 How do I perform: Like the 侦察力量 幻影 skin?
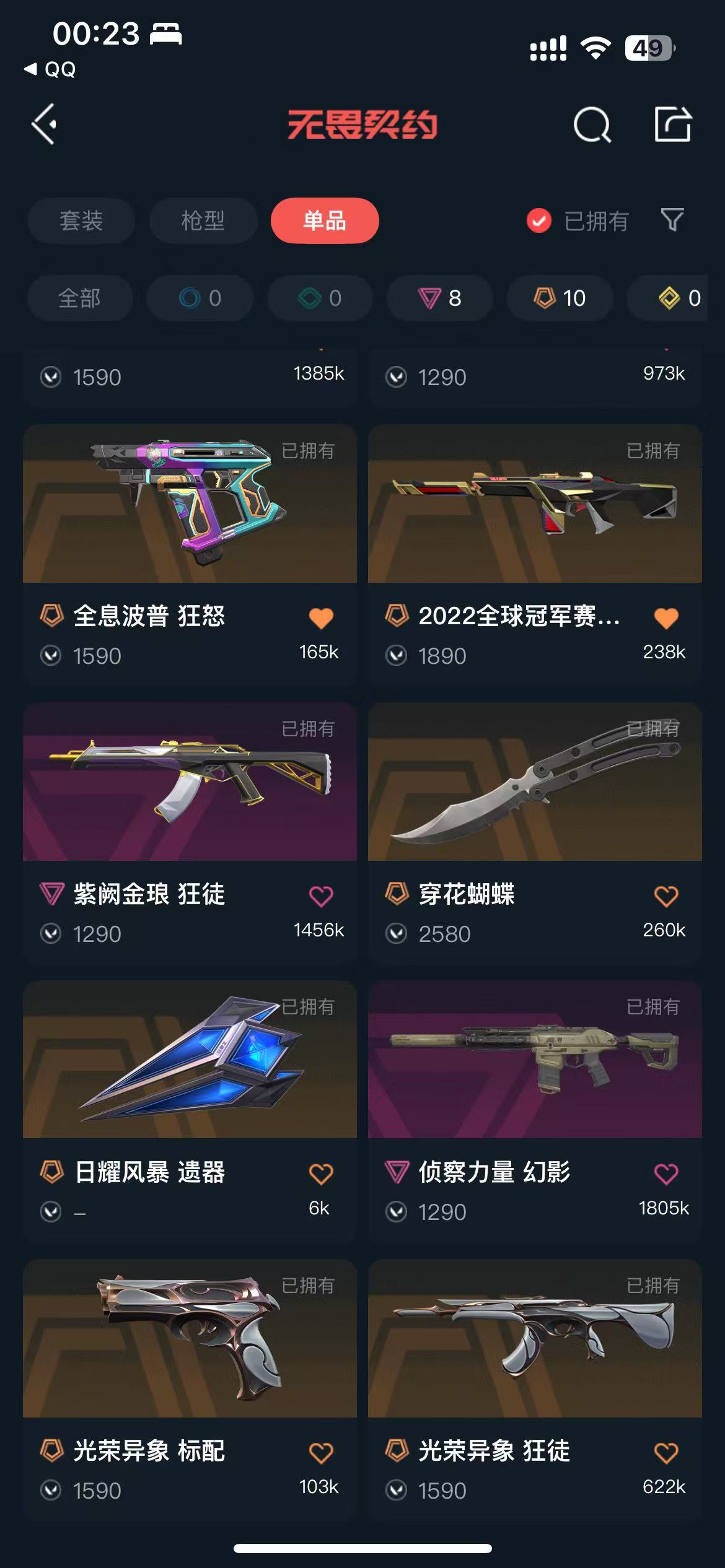(666, 1174)
